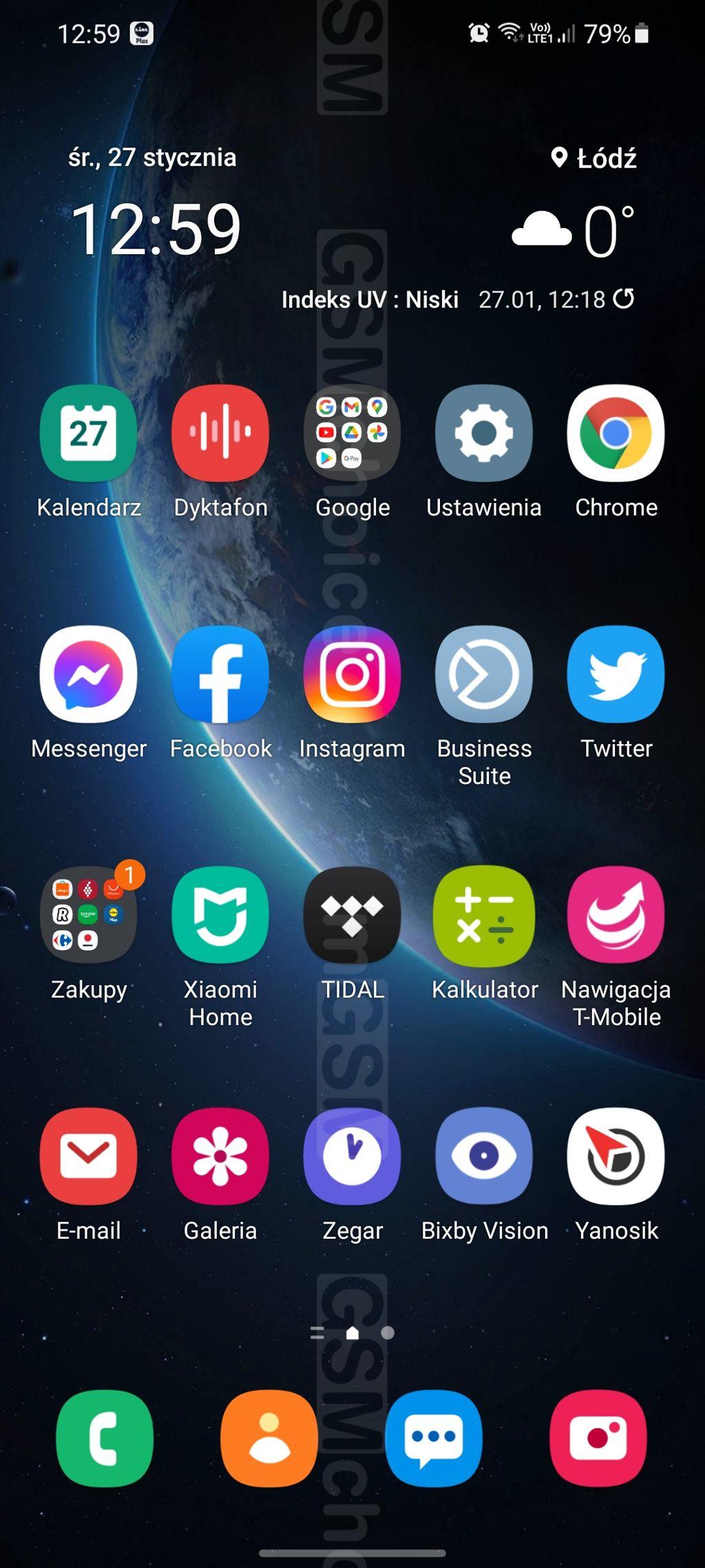705x1568 pixels.
Task: Refresh the weather widget
Action: point(624,299)
